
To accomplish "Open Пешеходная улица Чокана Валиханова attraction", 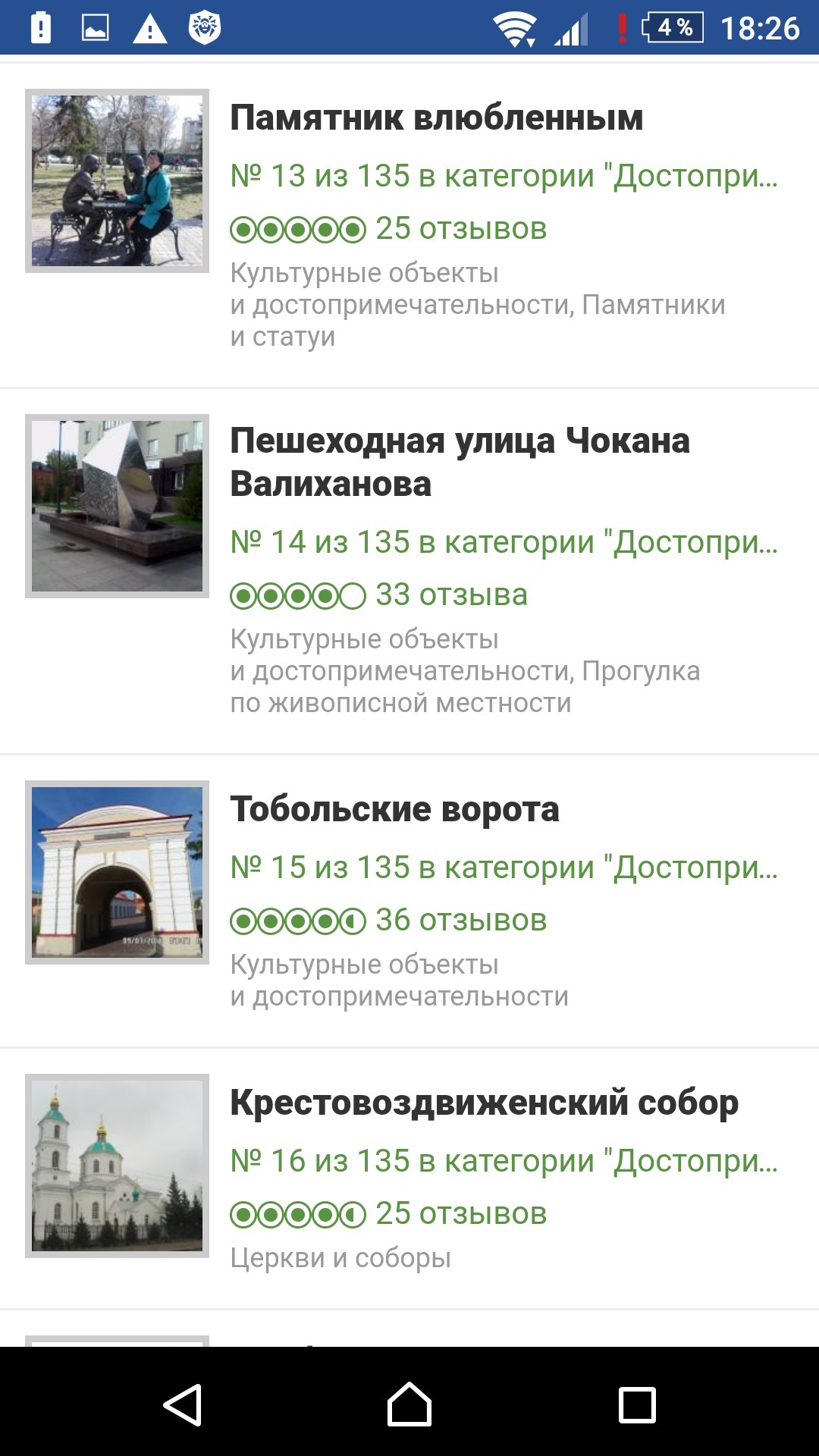I will (409, 571).
